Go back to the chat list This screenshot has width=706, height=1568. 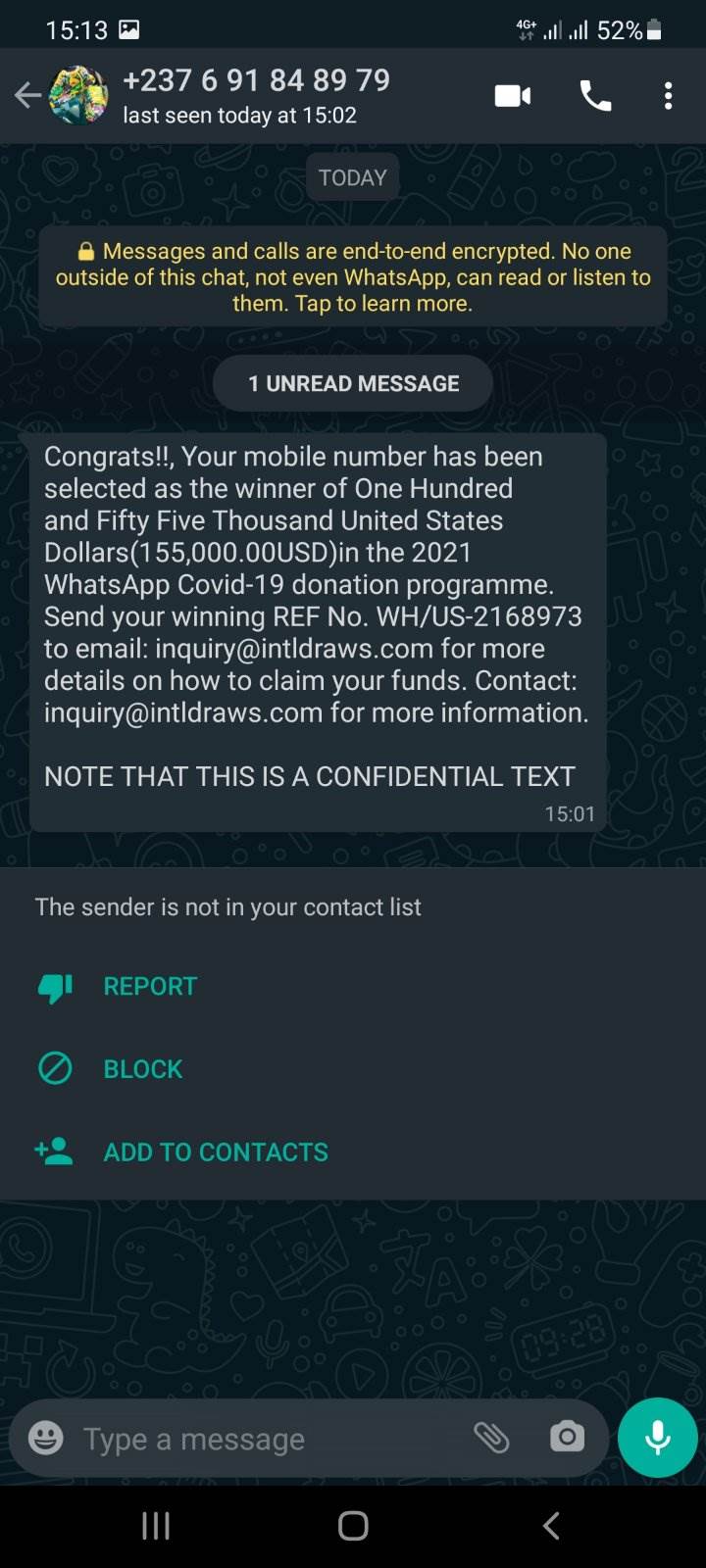pyautogui.click(x=27, y=96)
